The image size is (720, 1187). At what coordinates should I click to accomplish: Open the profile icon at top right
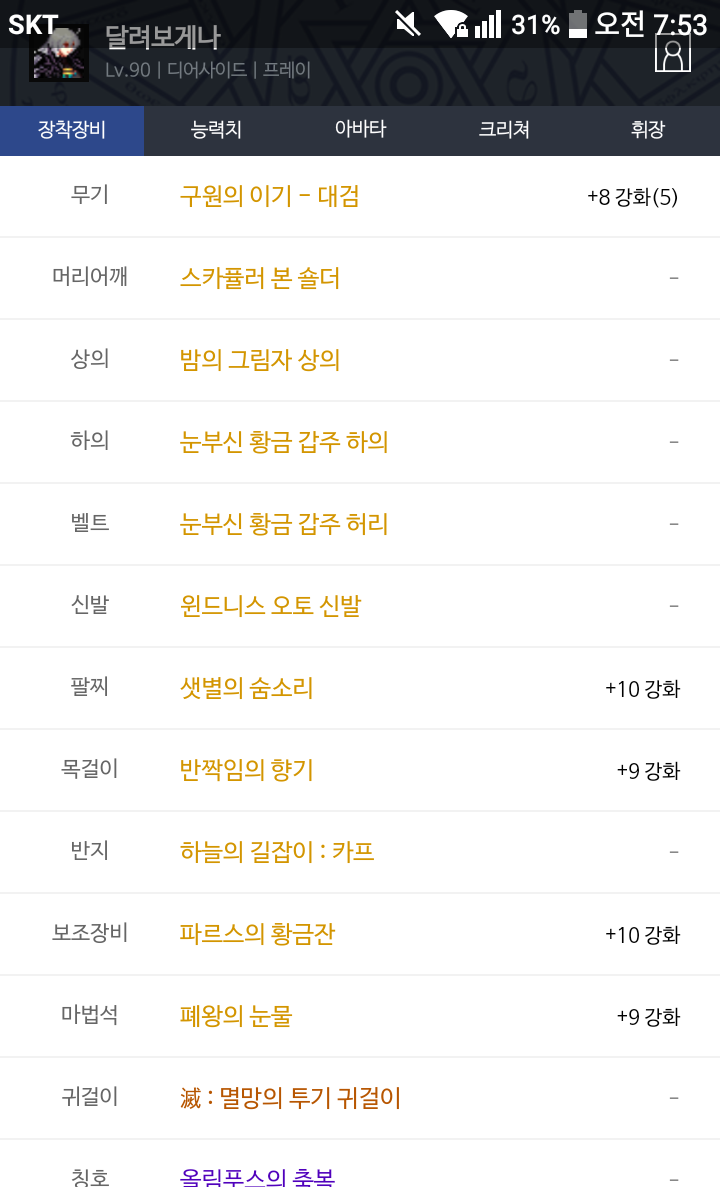click(x=672, y=55)
